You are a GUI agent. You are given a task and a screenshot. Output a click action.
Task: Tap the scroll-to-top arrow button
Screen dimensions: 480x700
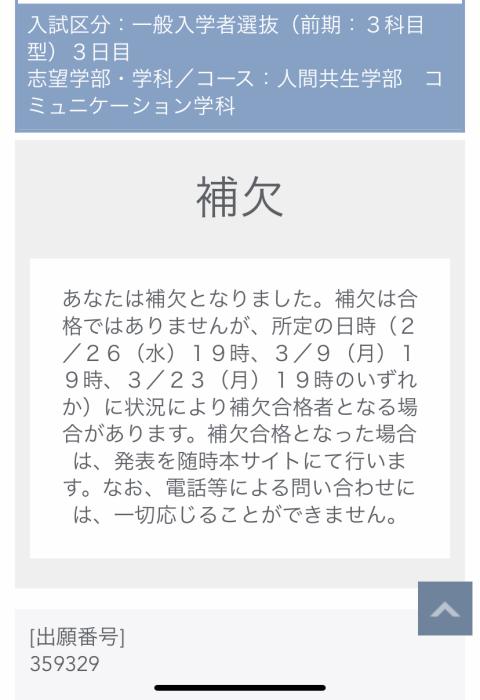[x=445, y=608]
